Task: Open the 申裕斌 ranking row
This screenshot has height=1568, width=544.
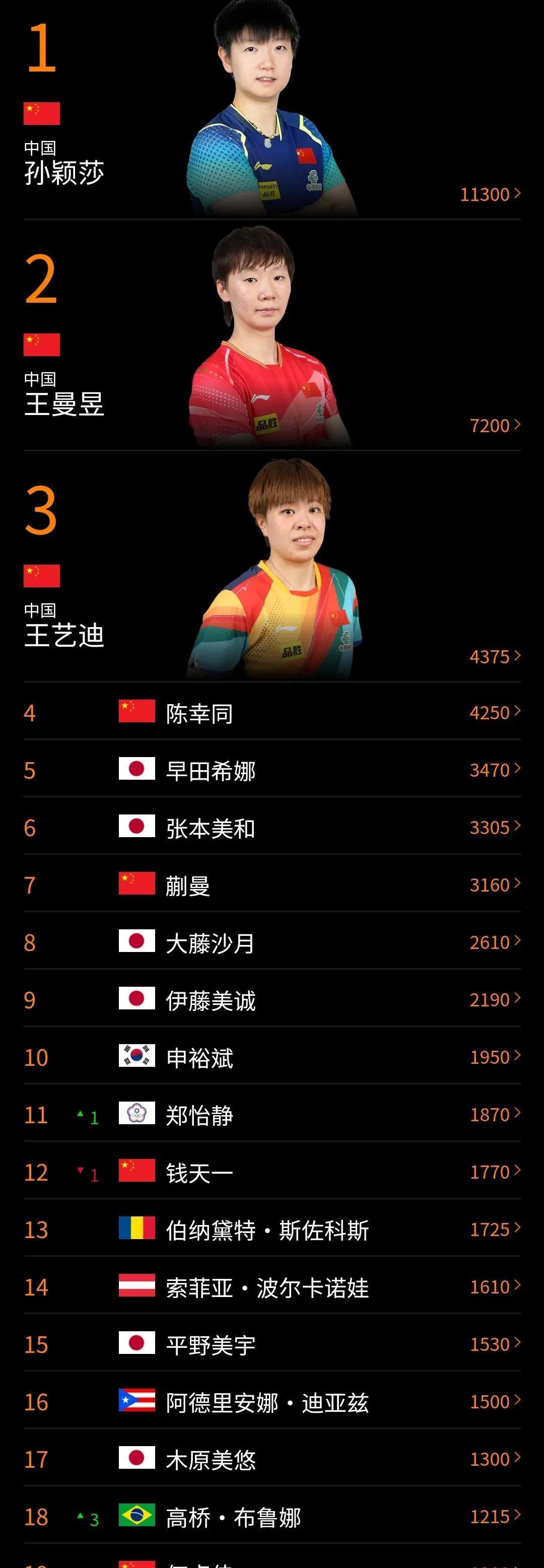Action: [x=271, y=1057]
